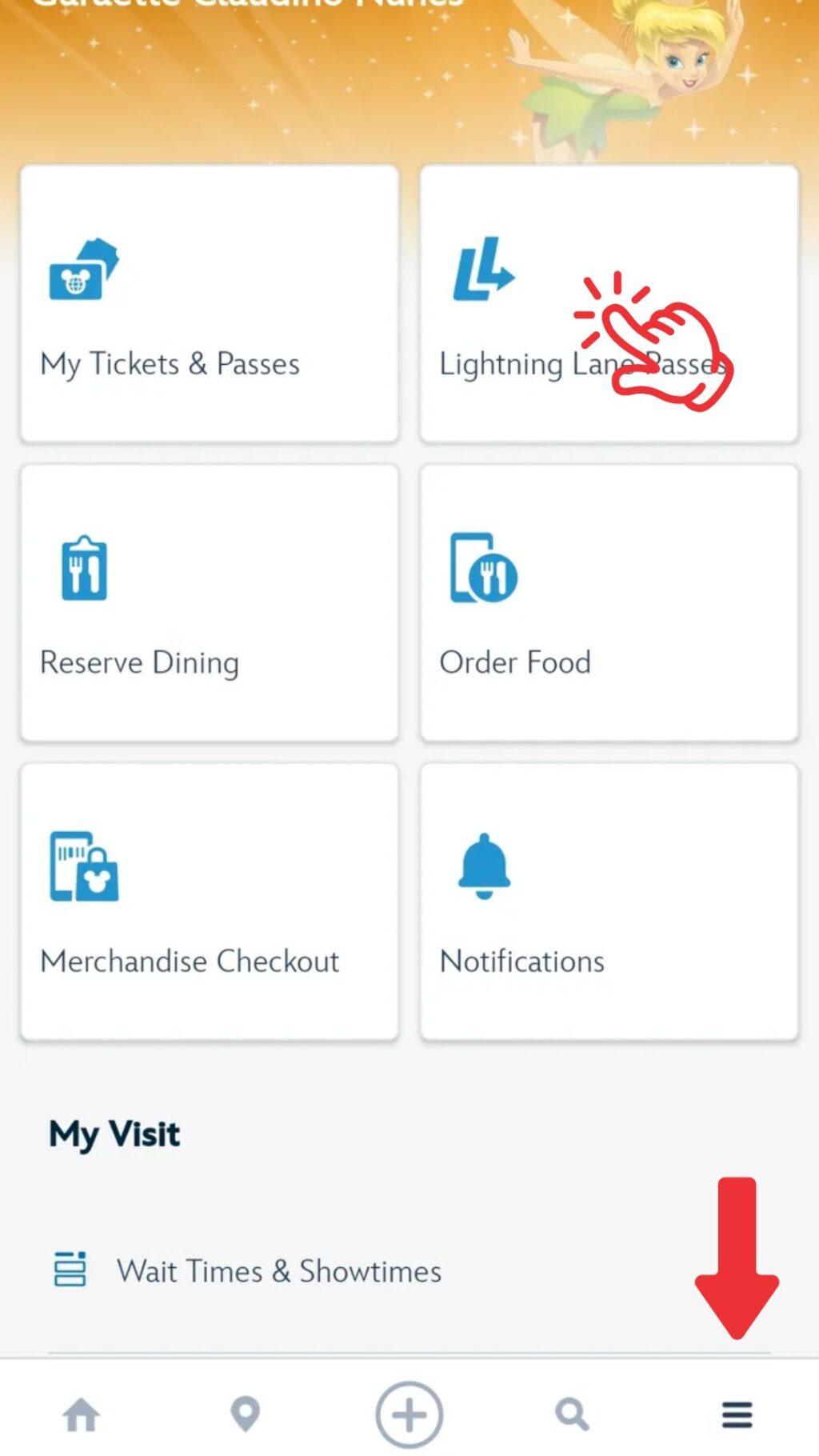Tap the plus button in bottom bar
The width and height of the screenshot is (819, 1456).
coord(409,1414)
